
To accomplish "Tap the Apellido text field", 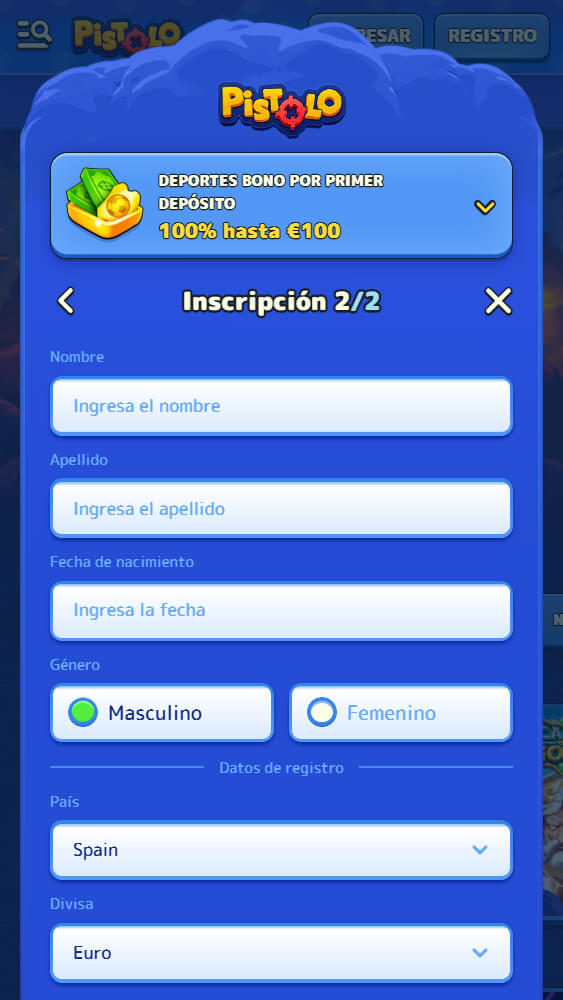I will (281, 509).
